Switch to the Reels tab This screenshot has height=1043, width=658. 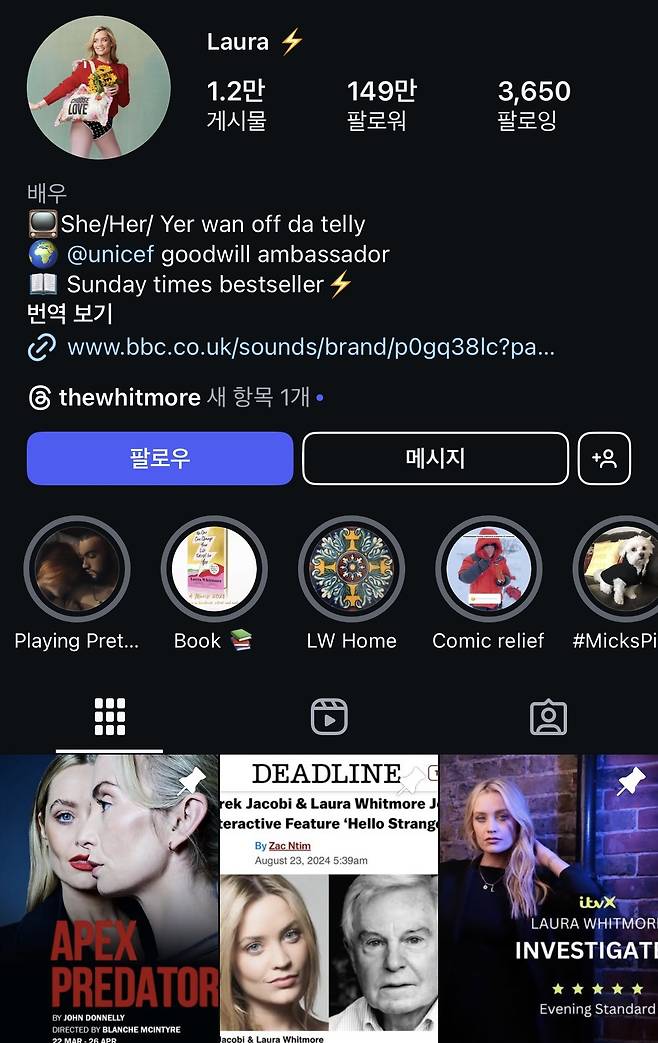tap(329, 717)
